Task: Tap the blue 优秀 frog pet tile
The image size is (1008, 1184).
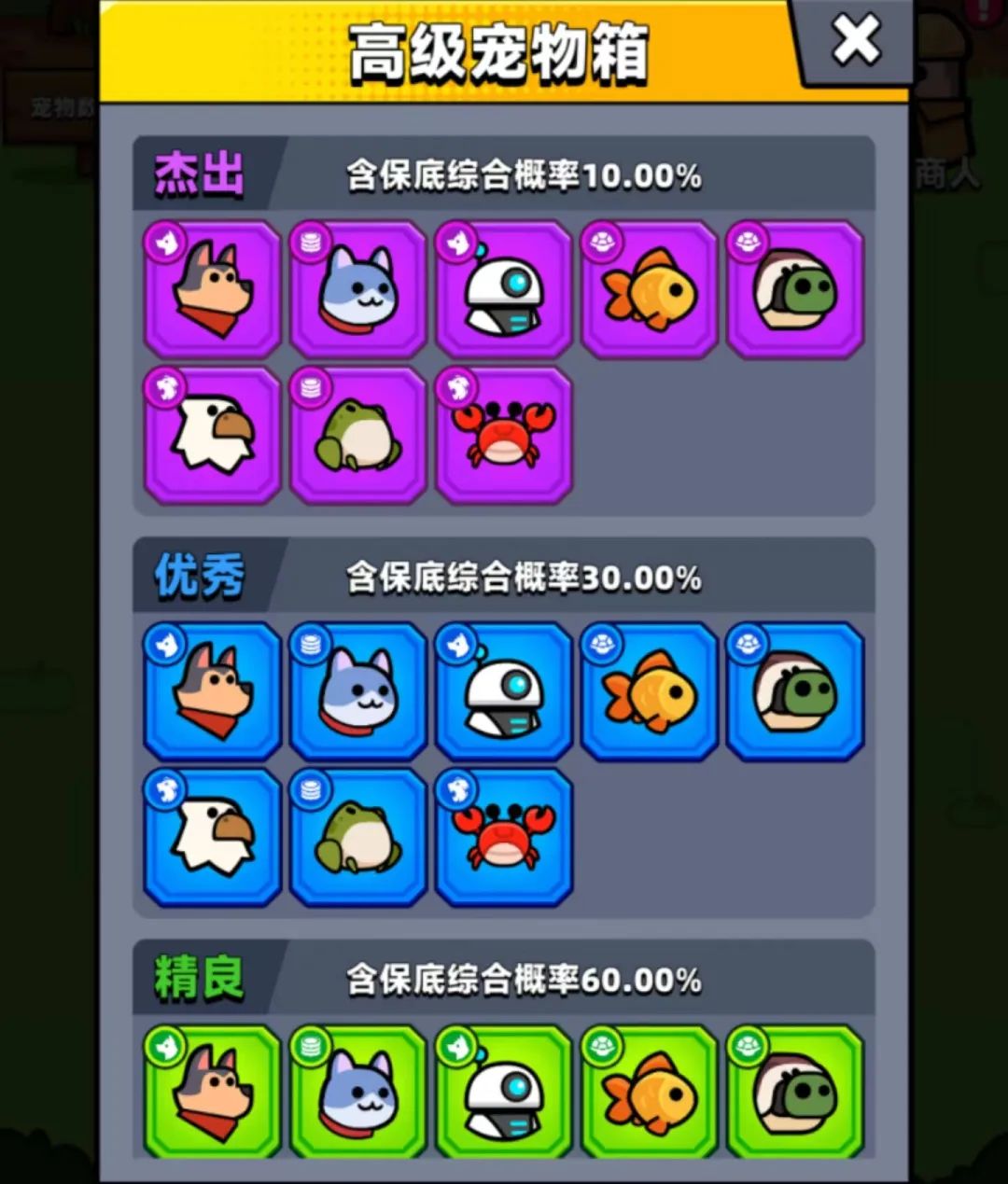Action: tap(358, 837)
